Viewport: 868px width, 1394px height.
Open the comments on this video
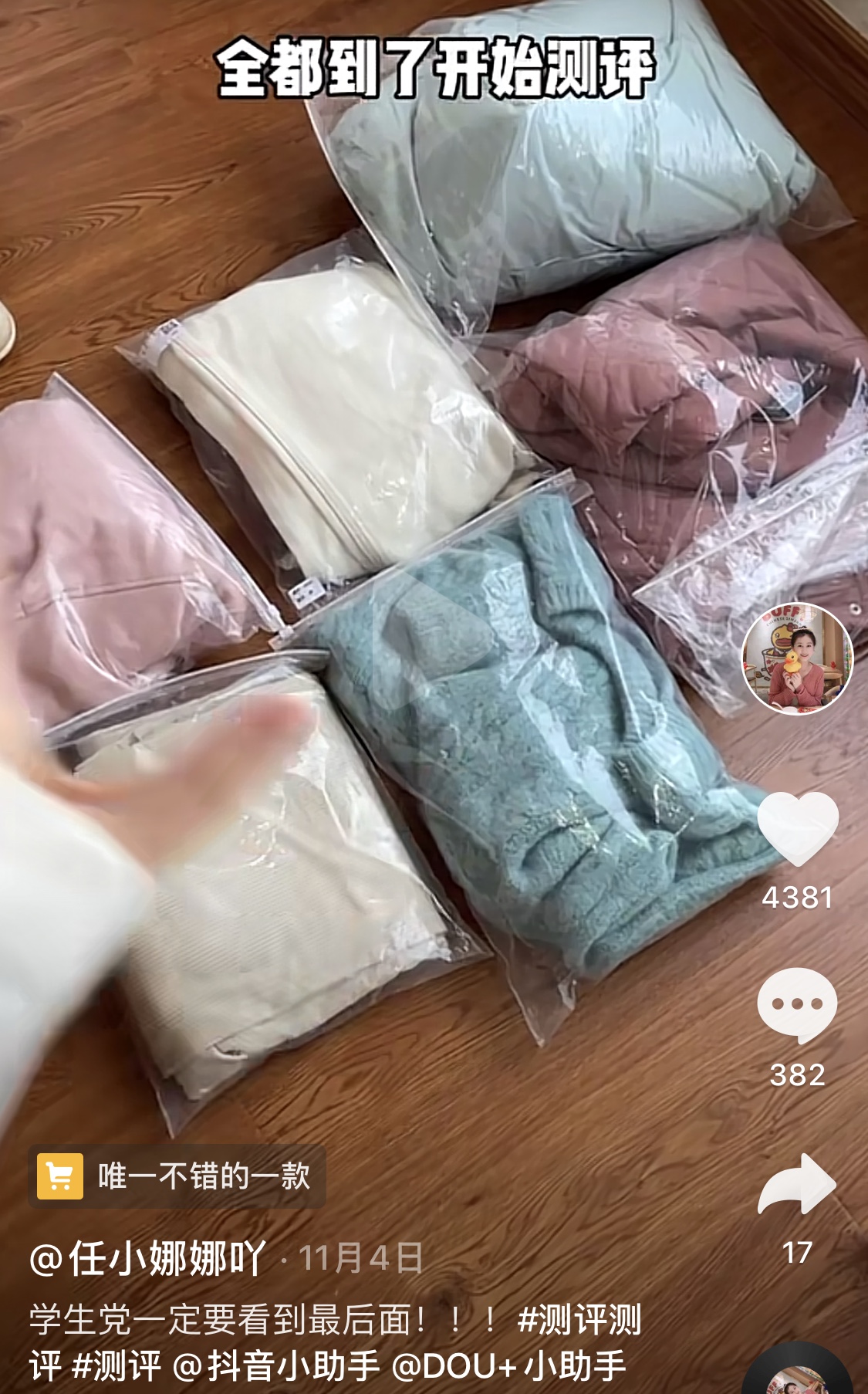[797, 1005]
